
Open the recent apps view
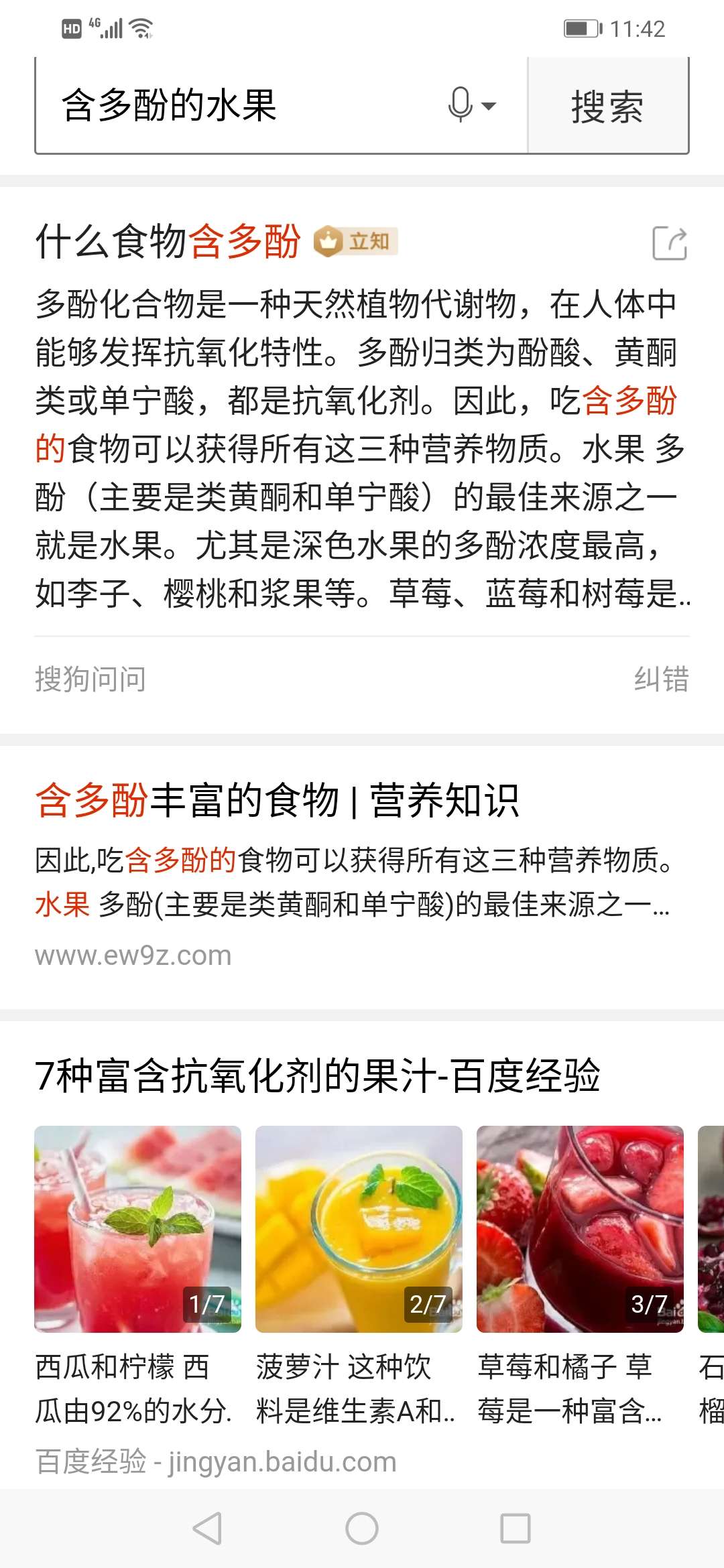[x=516, y=1528]
